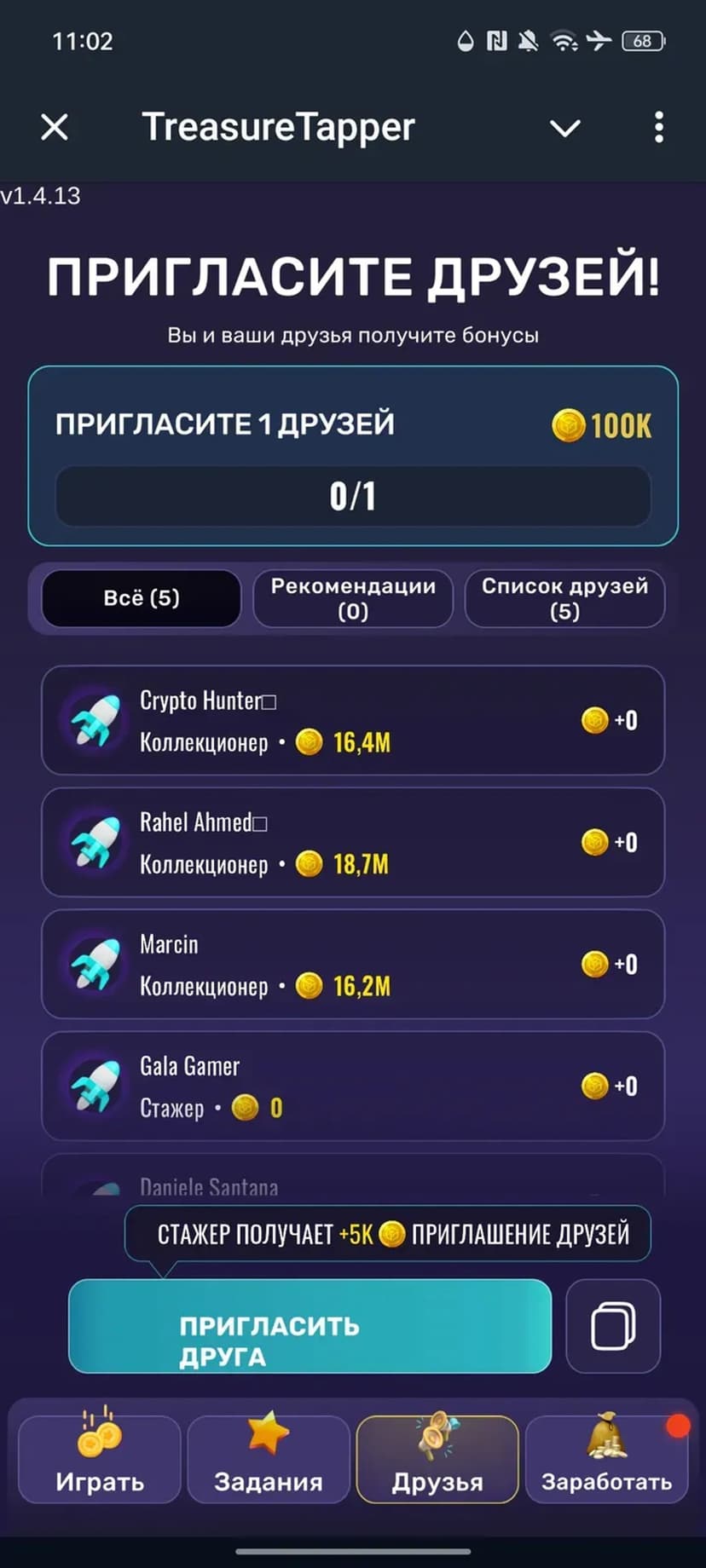Copy the invite link
The height and width of the screenshot is (1568, 706).
pyautogui.click(x=613, y=1326)
